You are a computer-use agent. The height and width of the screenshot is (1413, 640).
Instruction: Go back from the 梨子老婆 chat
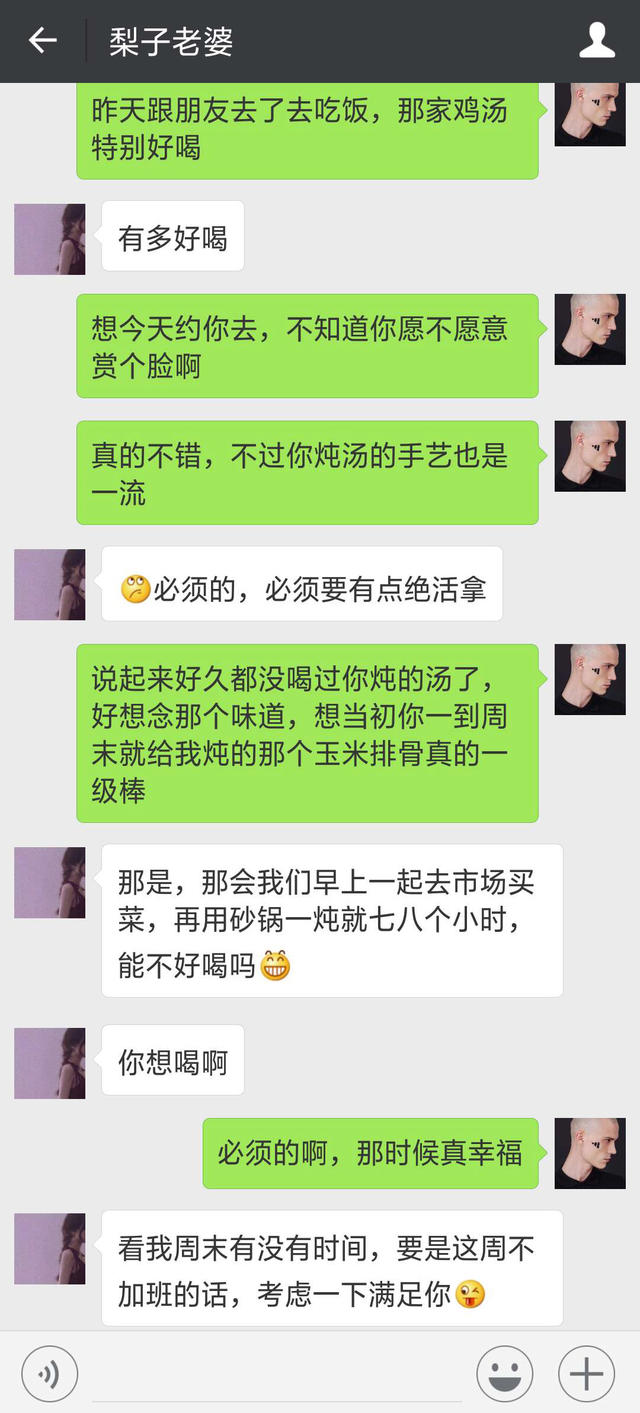point(42,41)
